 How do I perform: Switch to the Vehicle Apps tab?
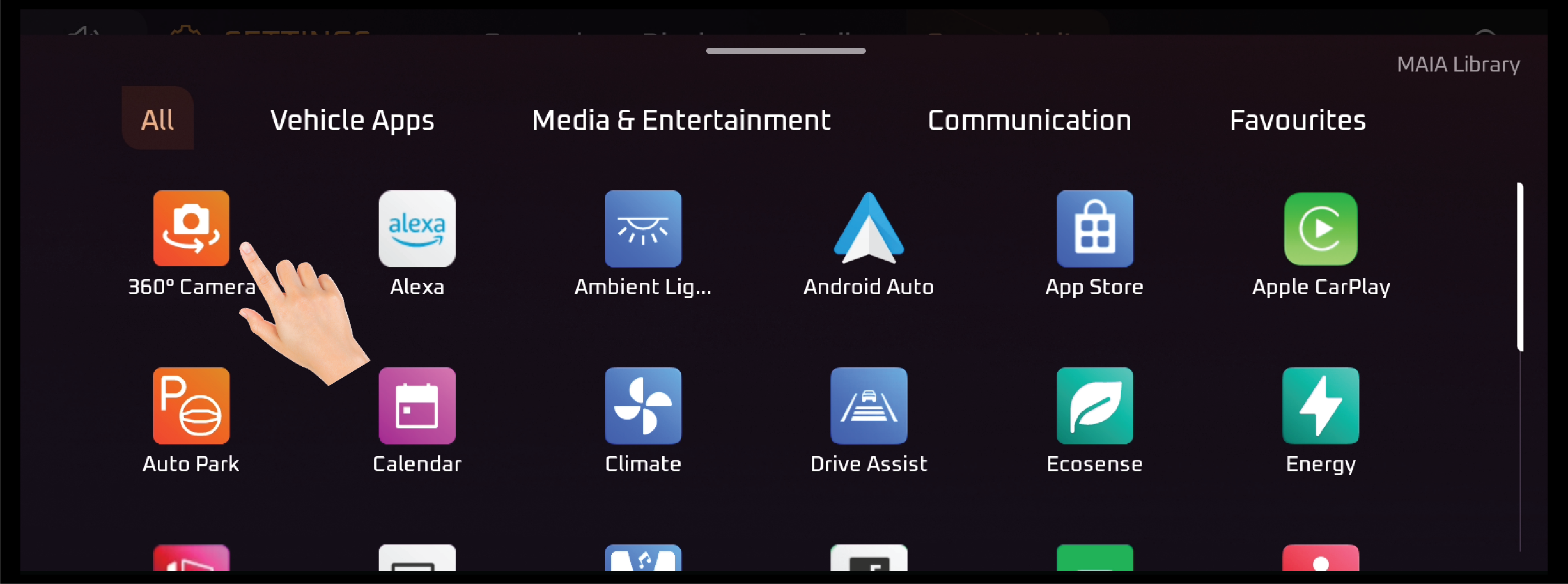(352, 120)
